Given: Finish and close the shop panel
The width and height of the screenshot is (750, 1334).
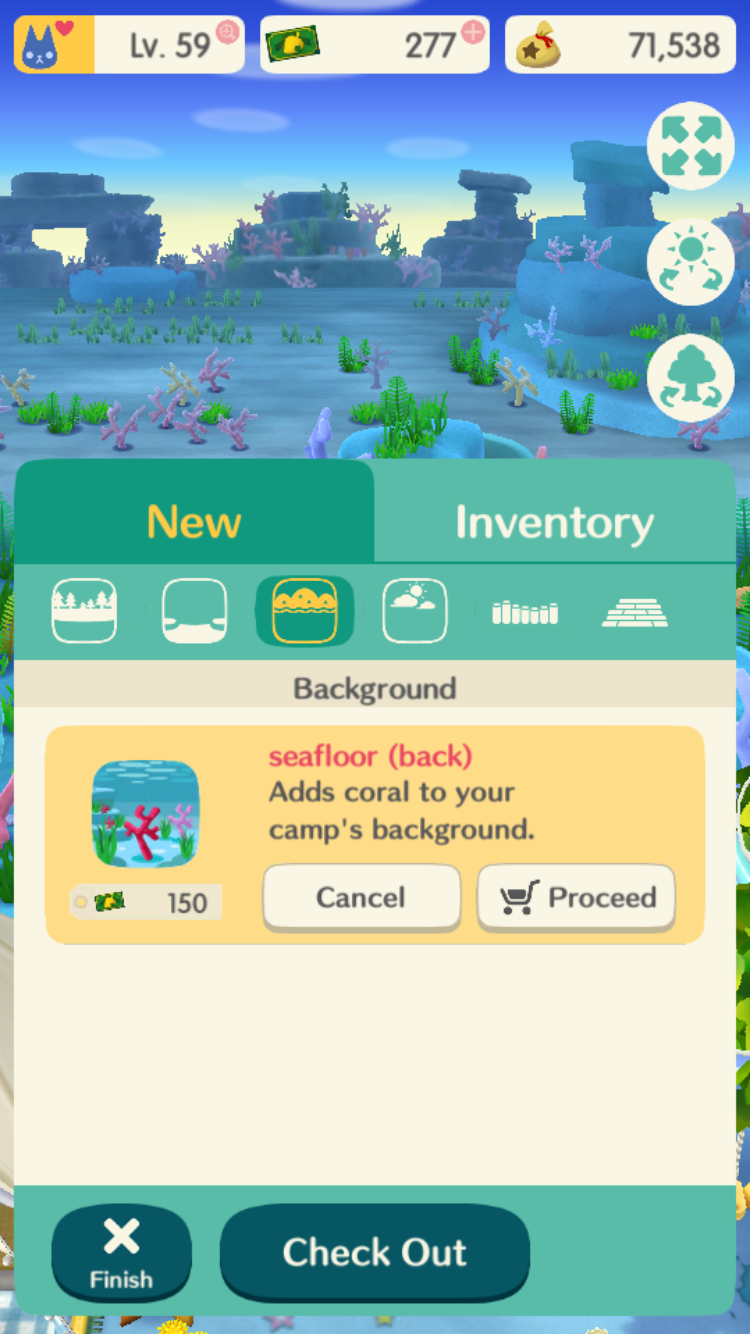Looking at the screenshot, I should click(x=121, y=1252).
